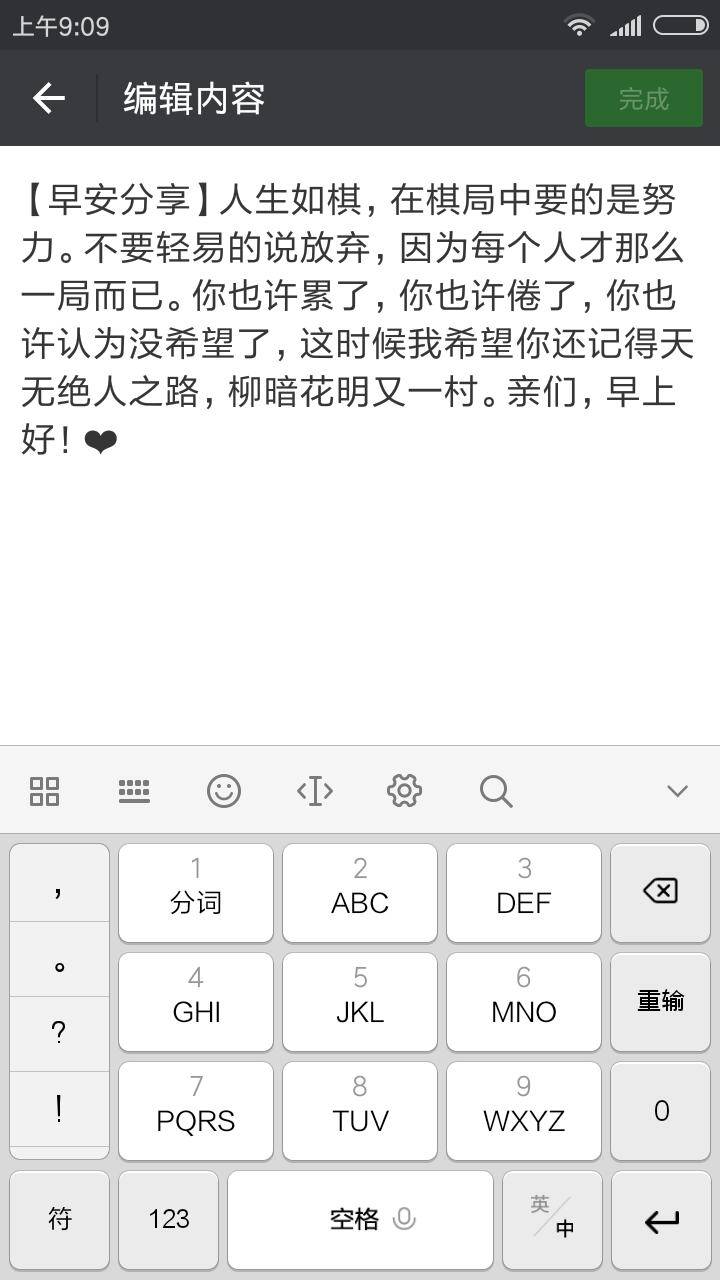The image size is (720, 1280).
Task: Tap the 1 分词 key
Action: click(x=196, y=892)
